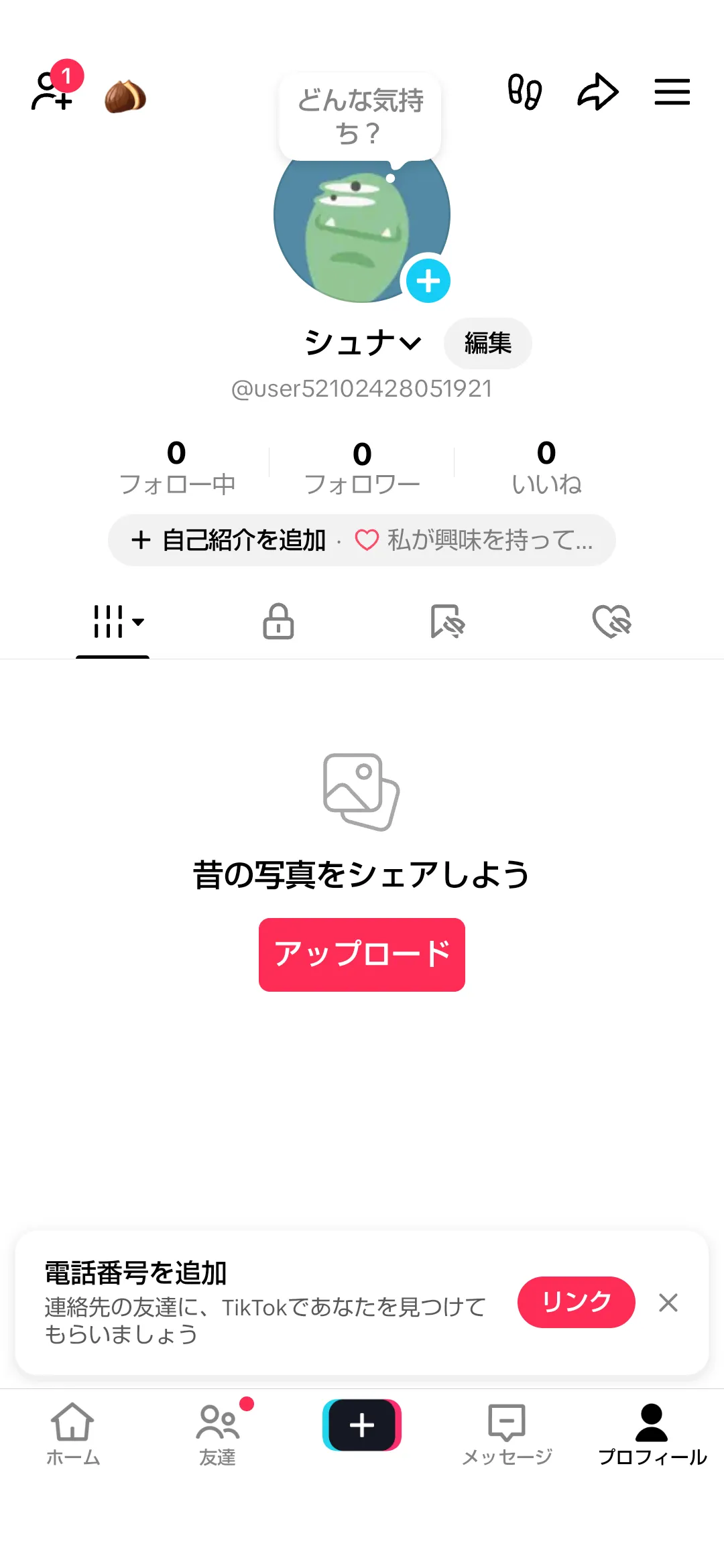The image size is (724, 1568).
Task: Expand the シュナ account switcher
Action: (363, 343)
